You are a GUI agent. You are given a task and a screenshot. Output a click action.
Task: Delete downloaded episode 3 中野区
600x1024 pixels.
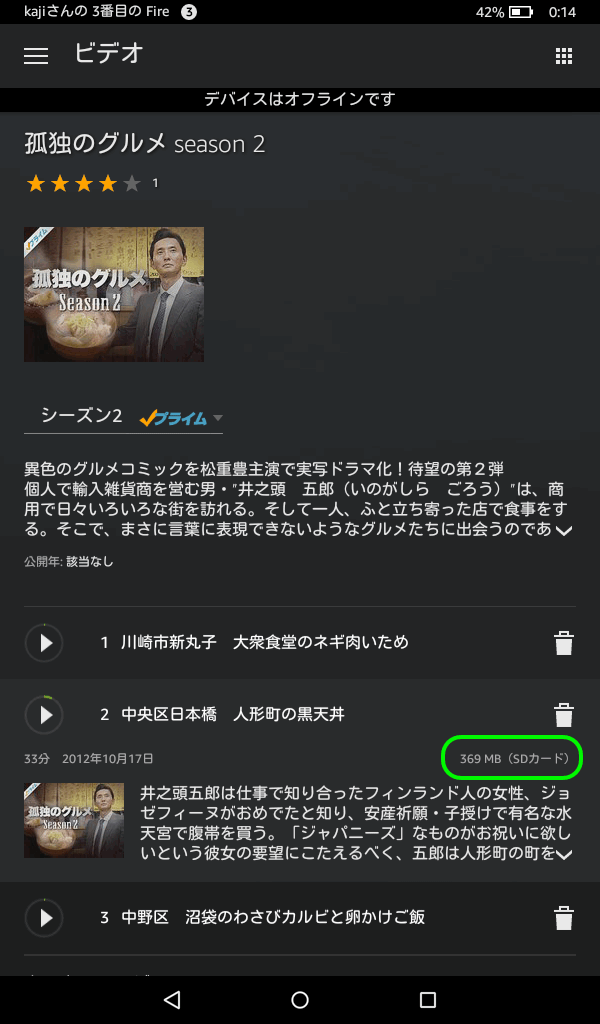click(x=564, y=918)
